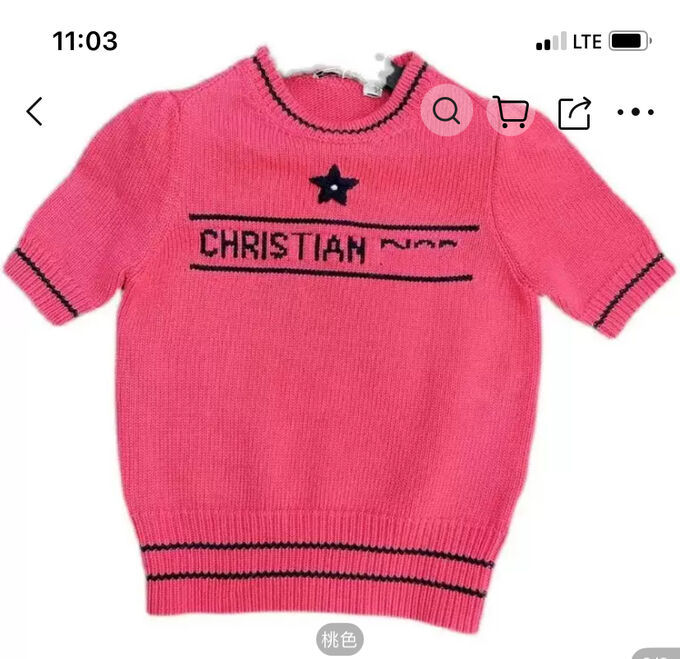Open search from the magnifier icon
This screenshot has width=680, height=659.
click(x=447, y=111)
